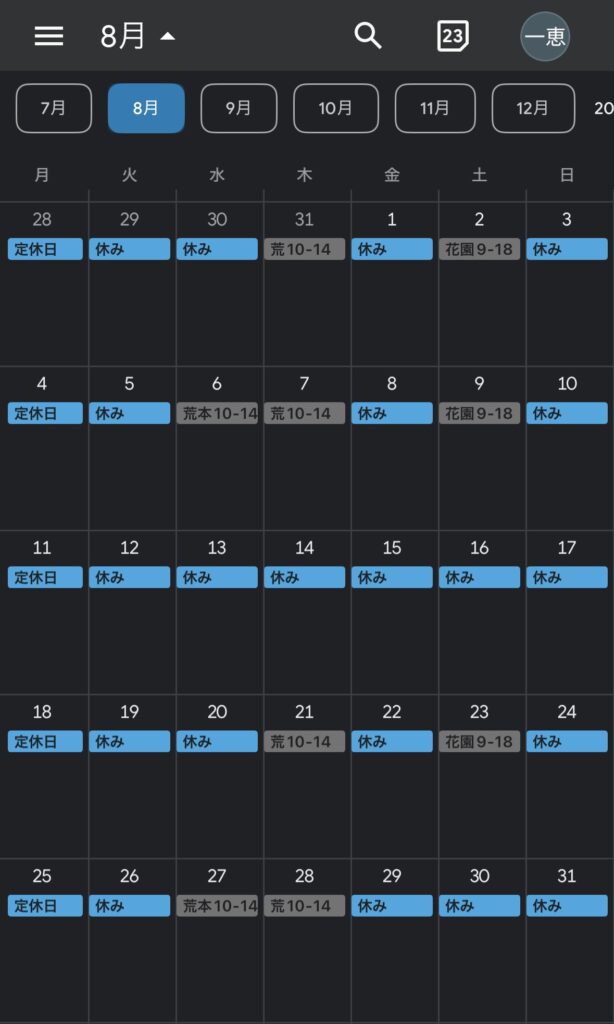The image size is (614, 1024).
Task: Switch to the 7月 month chip
Action: click(54, 108)
